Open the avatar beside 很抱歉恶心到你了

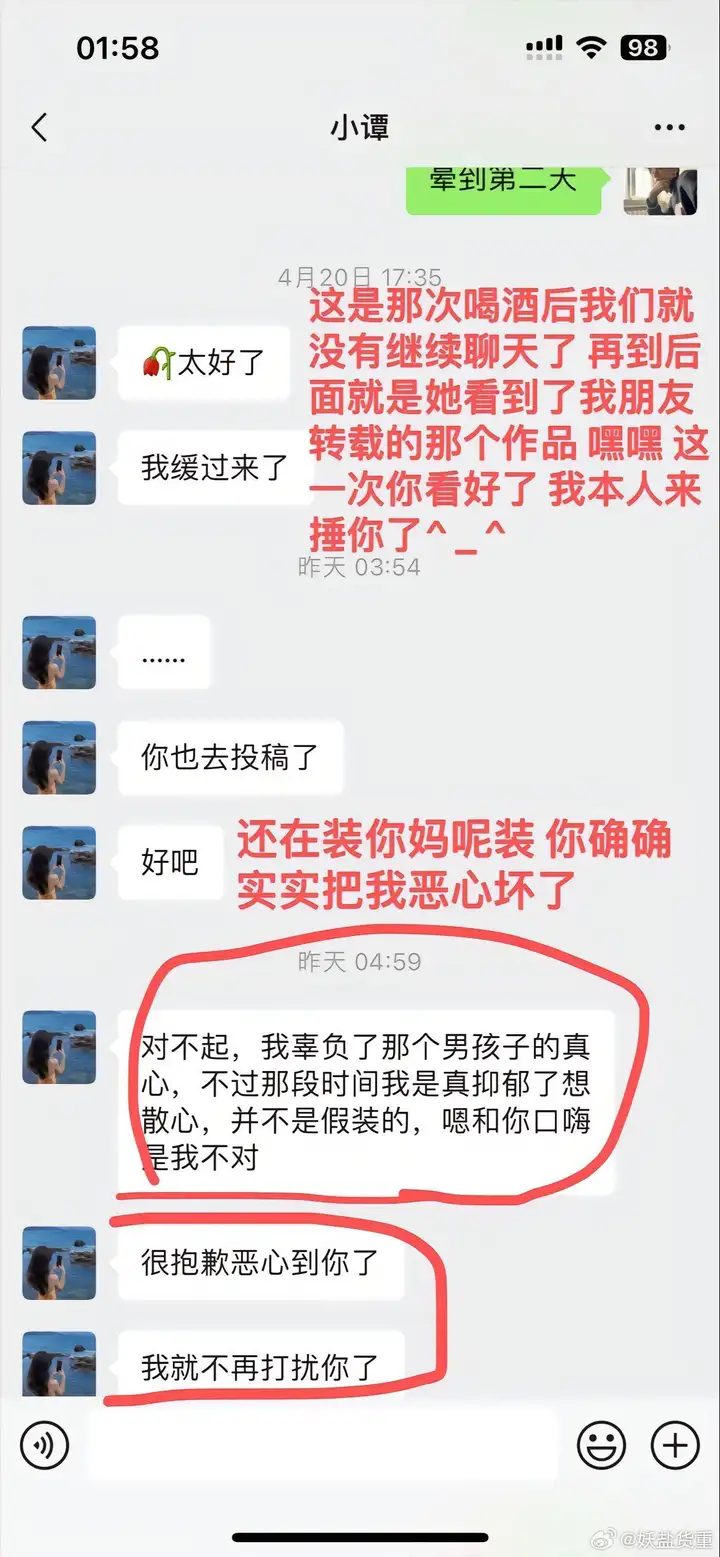click(60, 1263)
